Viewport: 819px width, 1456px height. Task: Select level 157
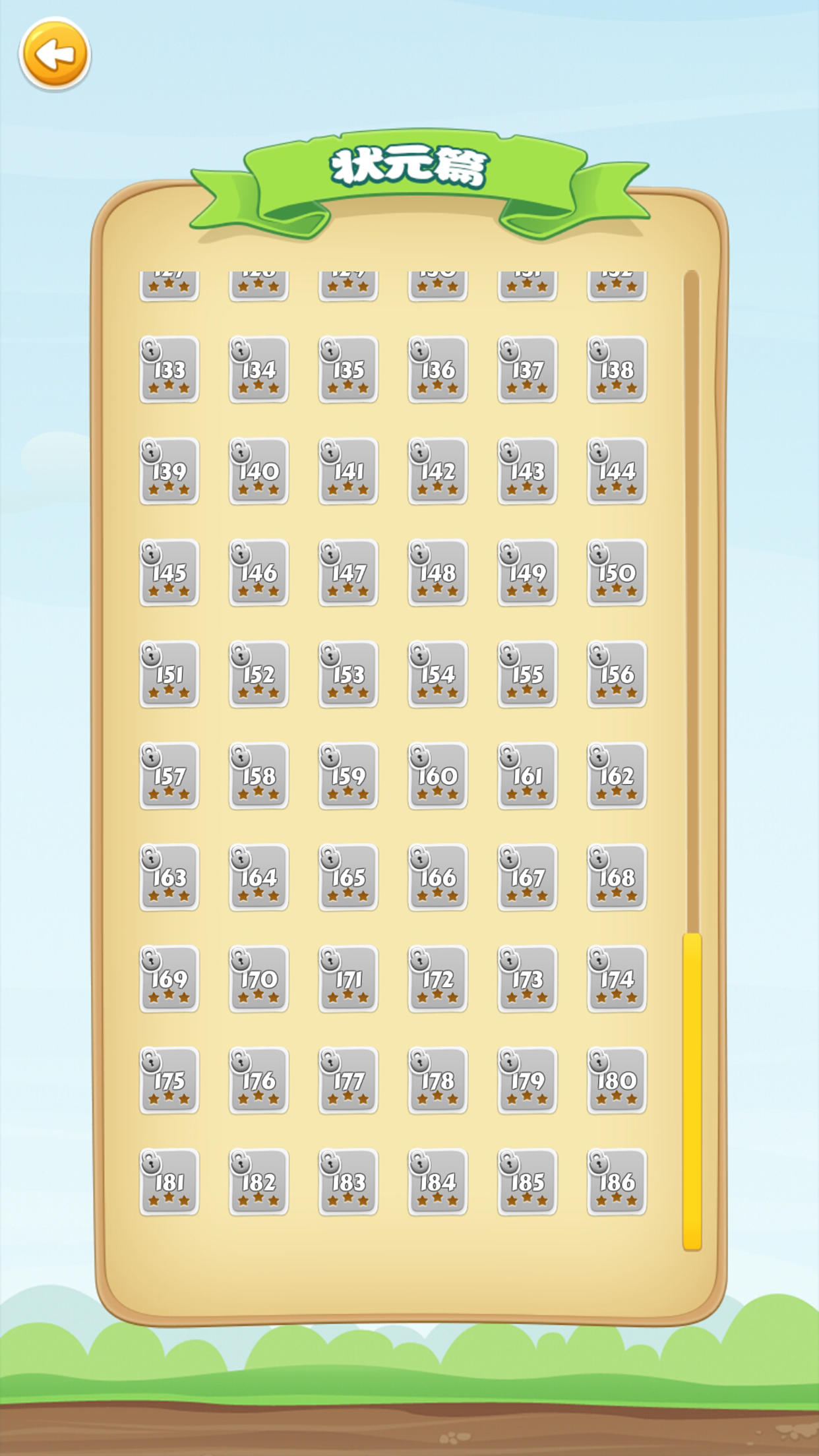[169, 775]
